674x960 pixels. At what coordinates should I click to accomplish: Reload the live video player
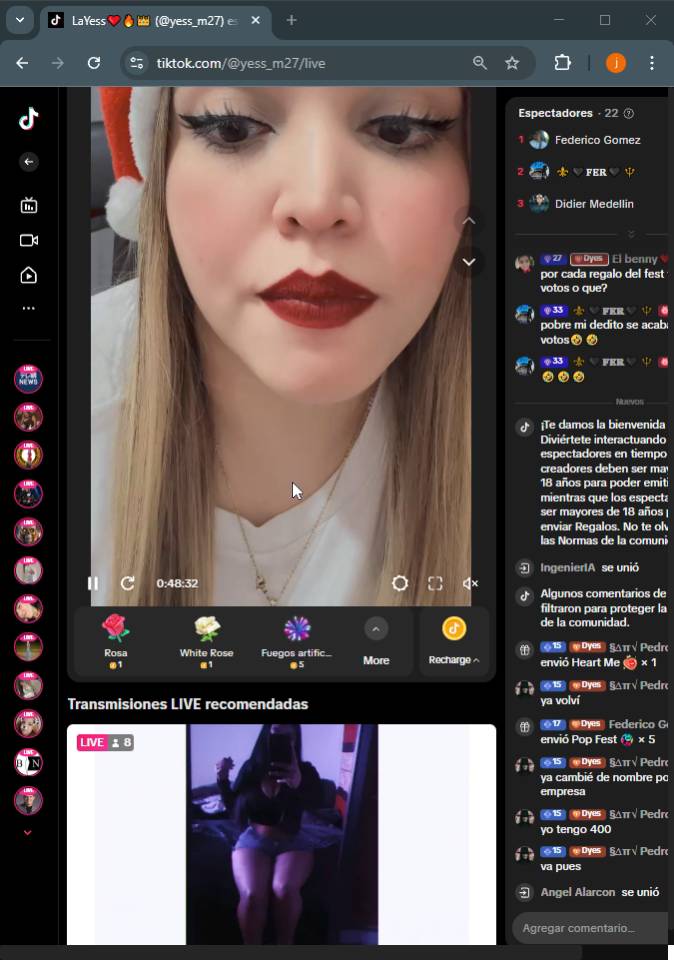point(127,583)
